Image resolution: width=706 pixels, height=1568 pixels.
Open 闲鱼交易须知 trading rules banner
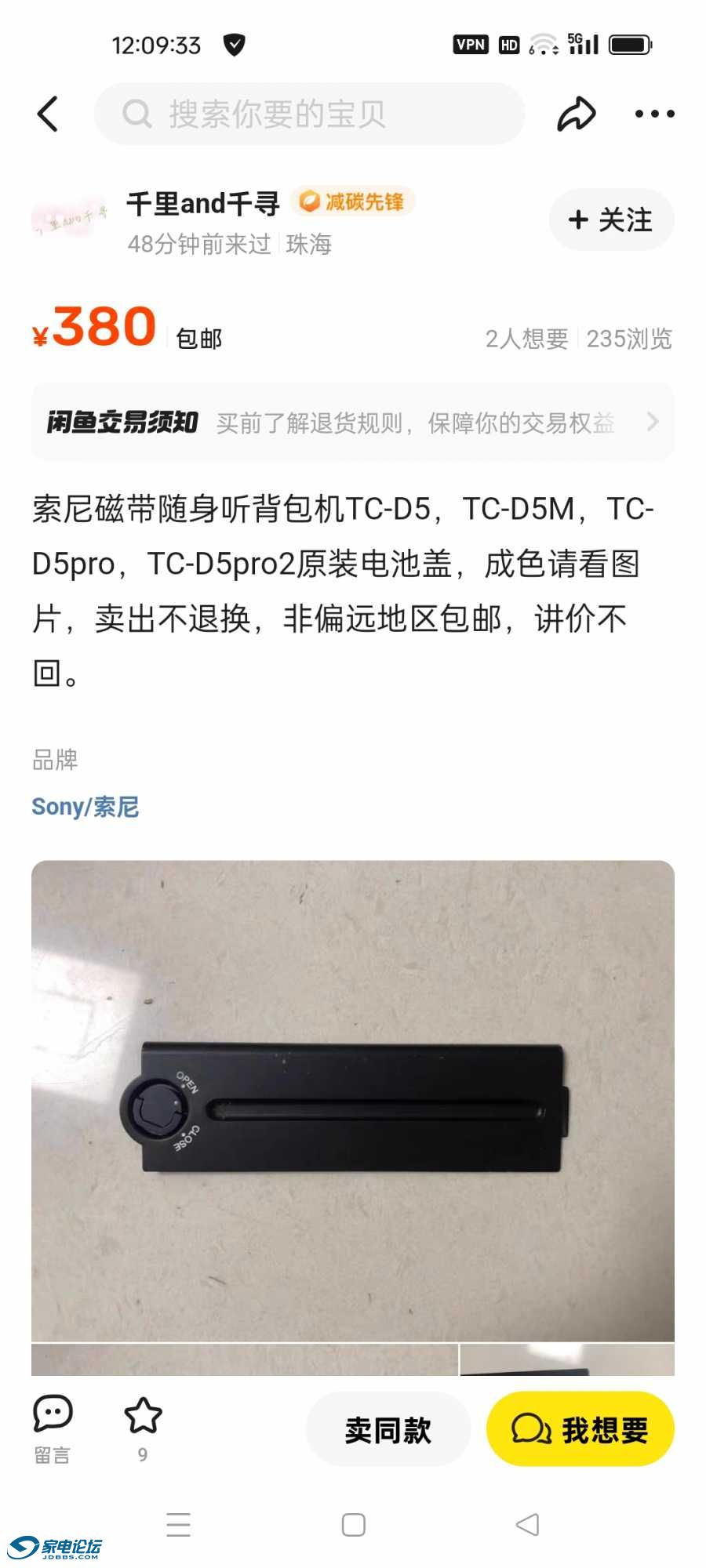352,423
